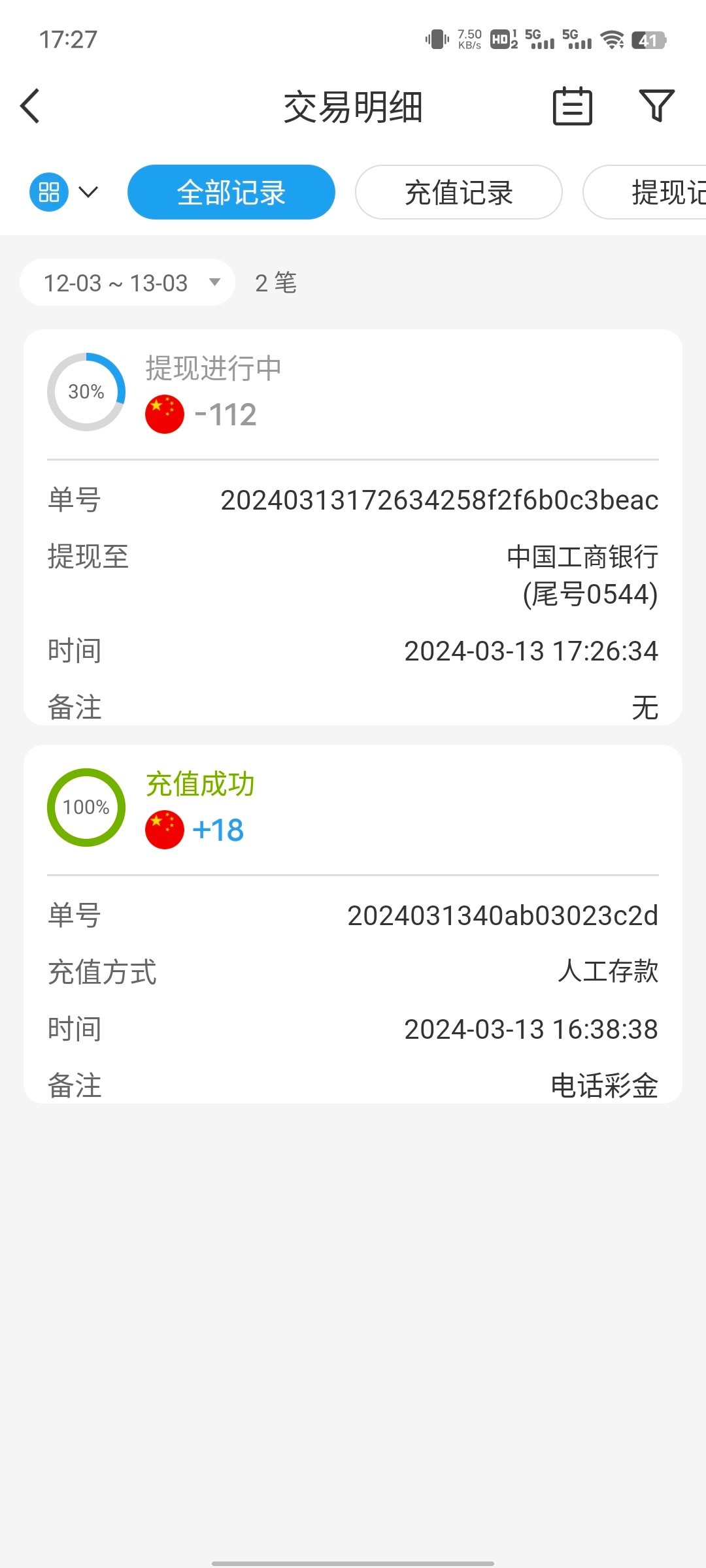Expand the 12-03 ~ 13-03 date range dropdown
706x1568 pixels.
tap(128, 282)
